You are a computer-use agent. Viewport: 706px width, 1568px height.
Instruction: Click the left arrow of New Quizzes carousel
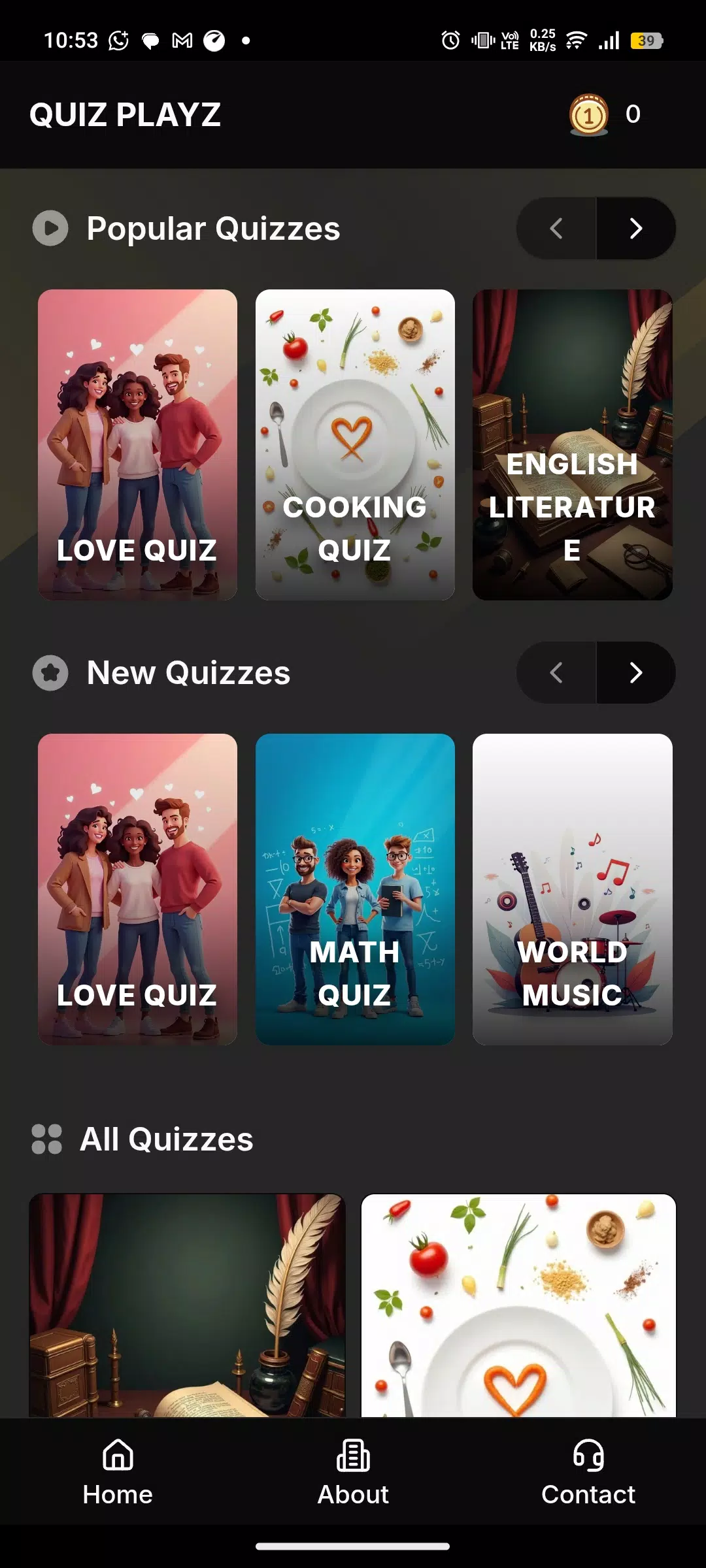click(x=555, y=672)
